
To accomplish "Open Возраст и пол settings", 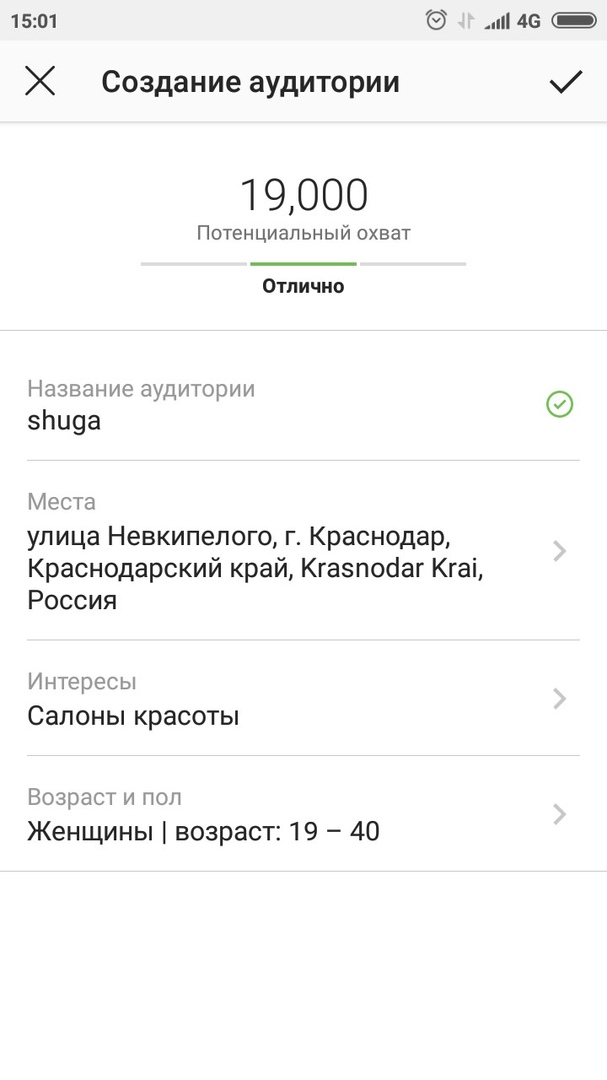I will 300,815.
